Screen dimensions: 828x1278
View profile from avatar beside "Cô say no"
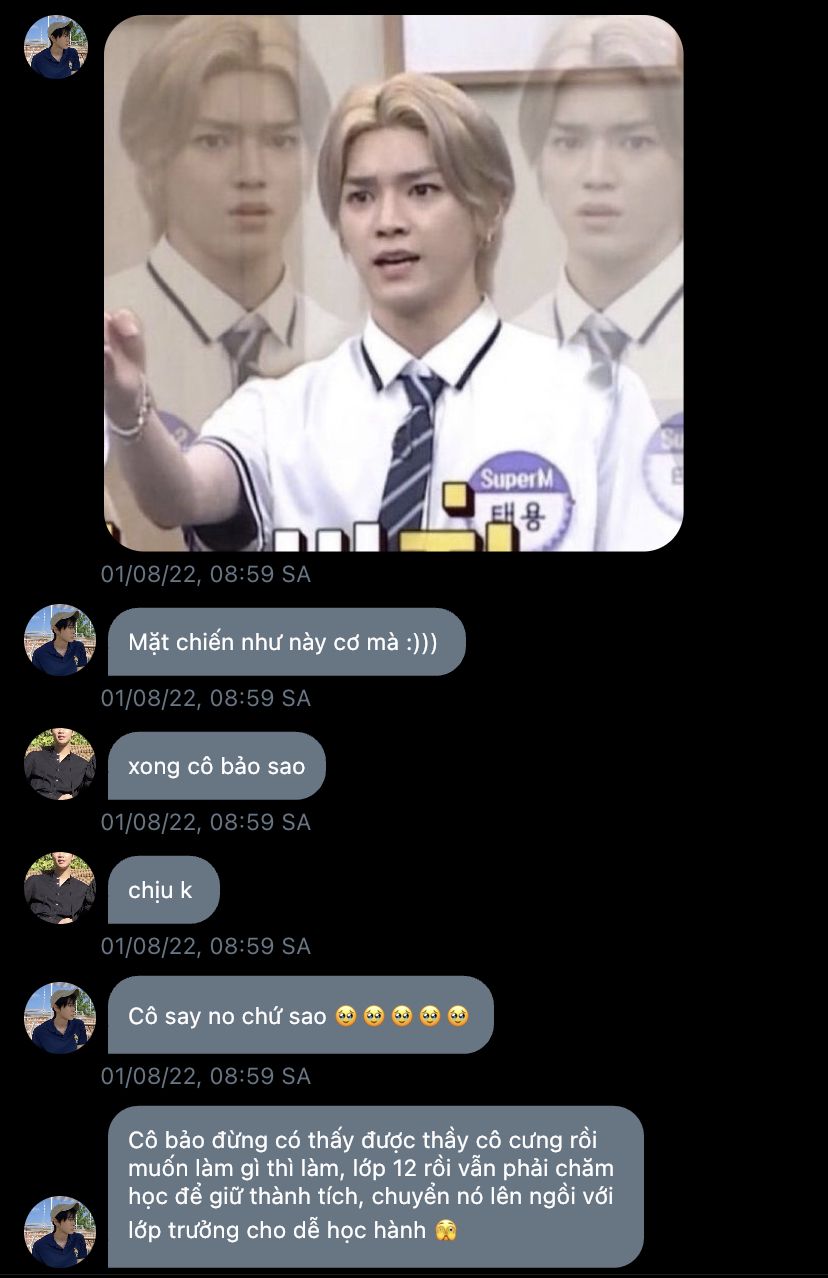click(59, 1017)
